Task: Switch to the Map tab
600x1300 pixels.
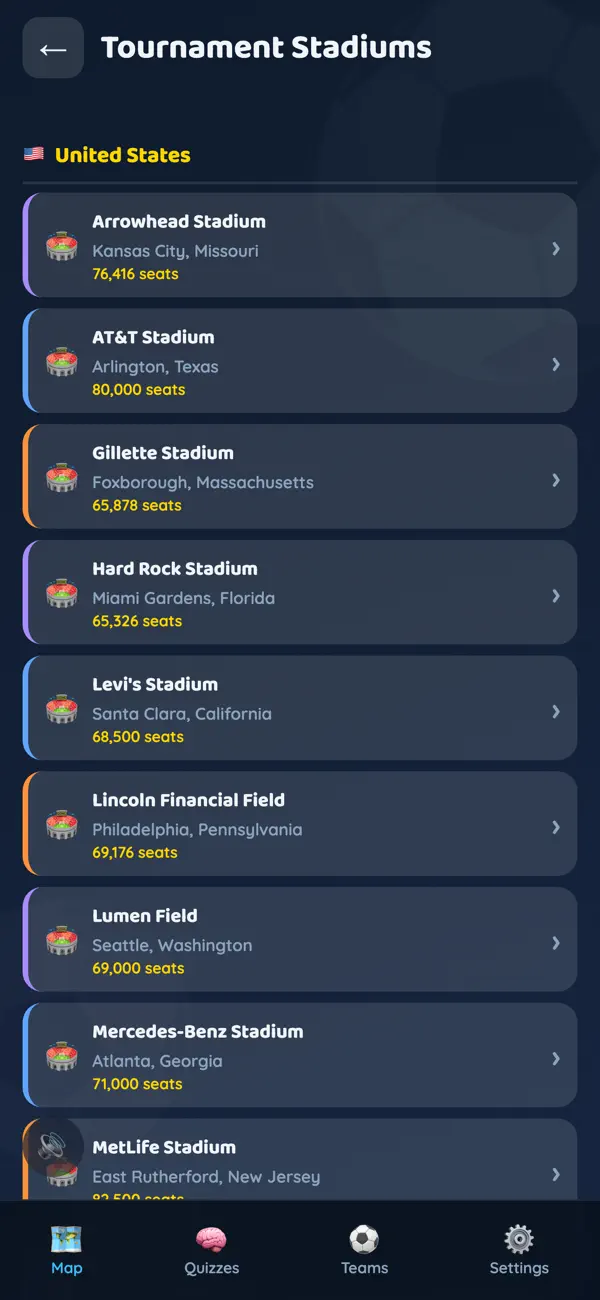Action: coord(67,1250)
